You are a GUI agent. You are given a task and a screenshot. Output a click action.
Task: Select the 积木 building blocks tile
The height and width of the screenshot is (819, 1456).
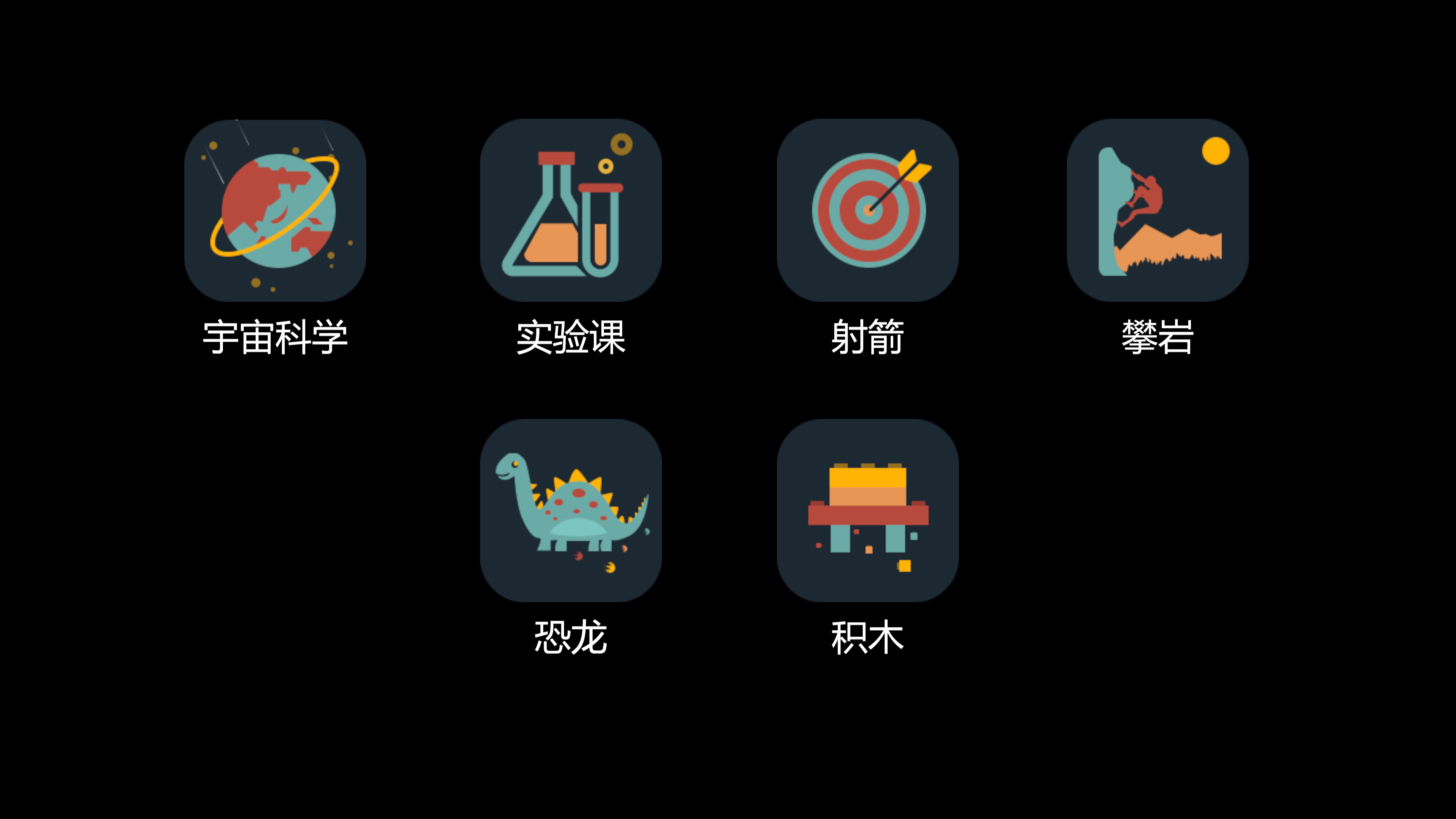867,510
